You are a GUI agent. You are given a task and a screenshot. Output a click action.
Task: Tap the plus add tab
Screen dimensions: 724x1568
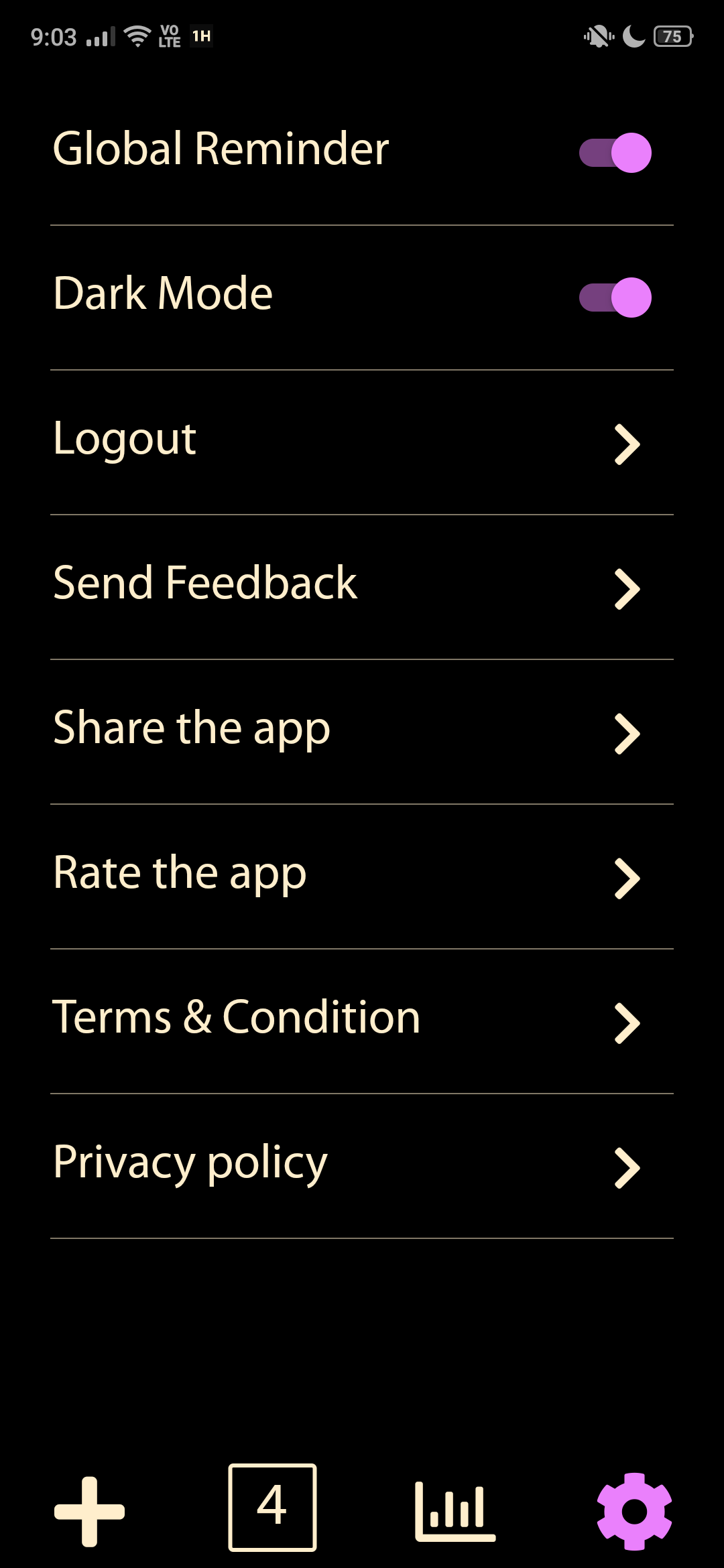click(x=90, y=1511)
